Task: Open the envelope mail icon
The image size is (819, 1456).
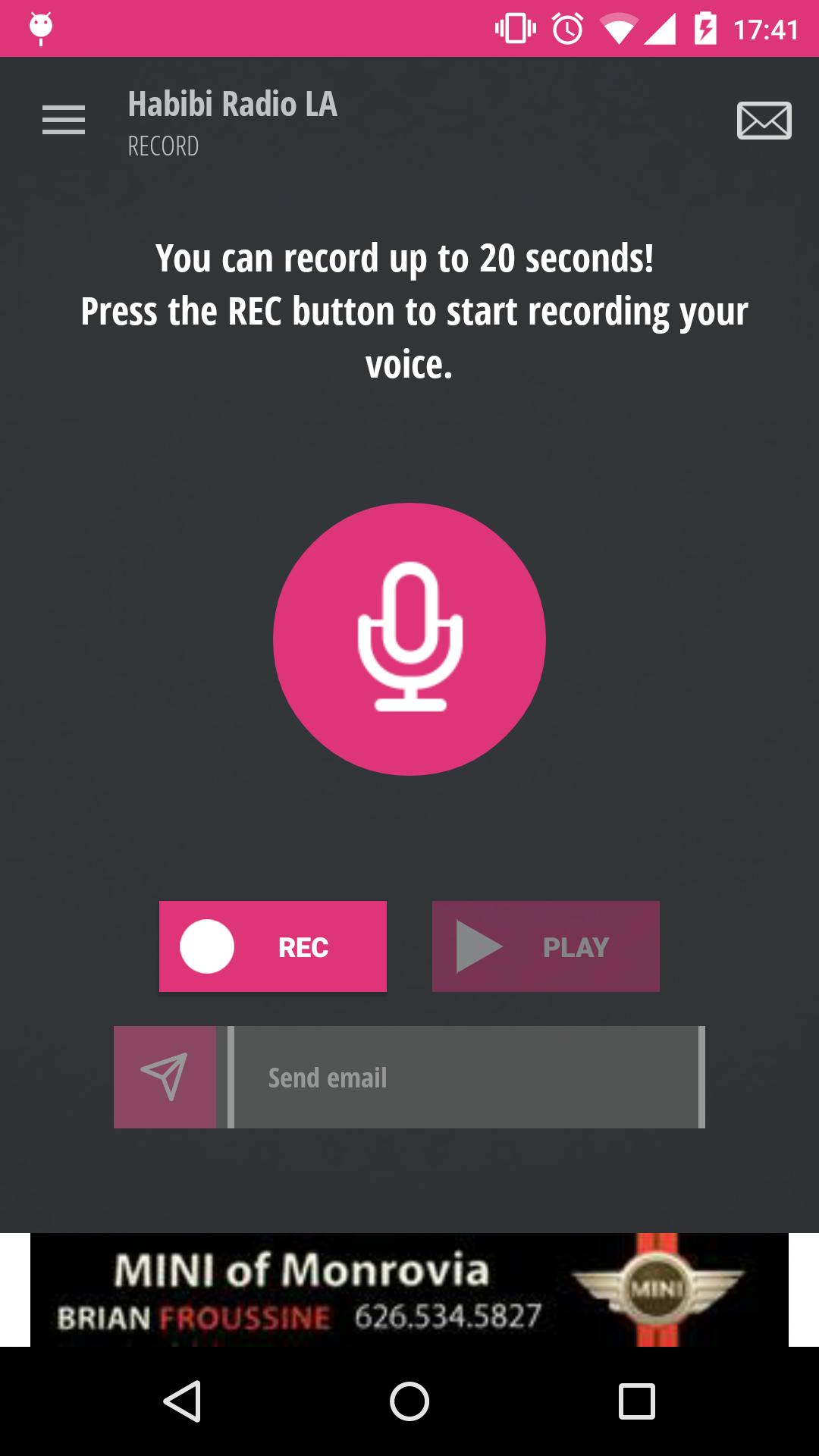Action: pos(764,121)
